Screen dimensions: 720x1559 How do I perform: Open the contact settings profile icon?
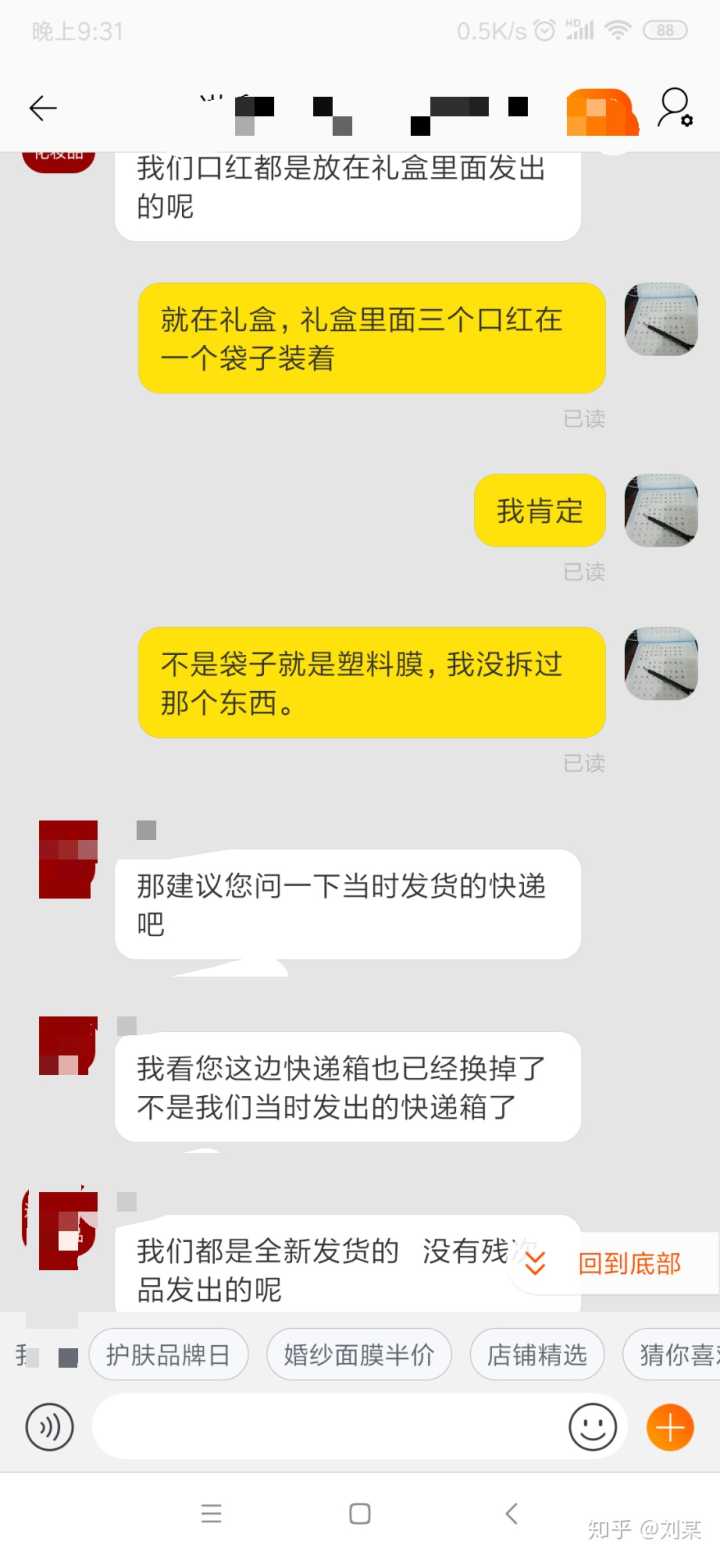click(675, 108)
